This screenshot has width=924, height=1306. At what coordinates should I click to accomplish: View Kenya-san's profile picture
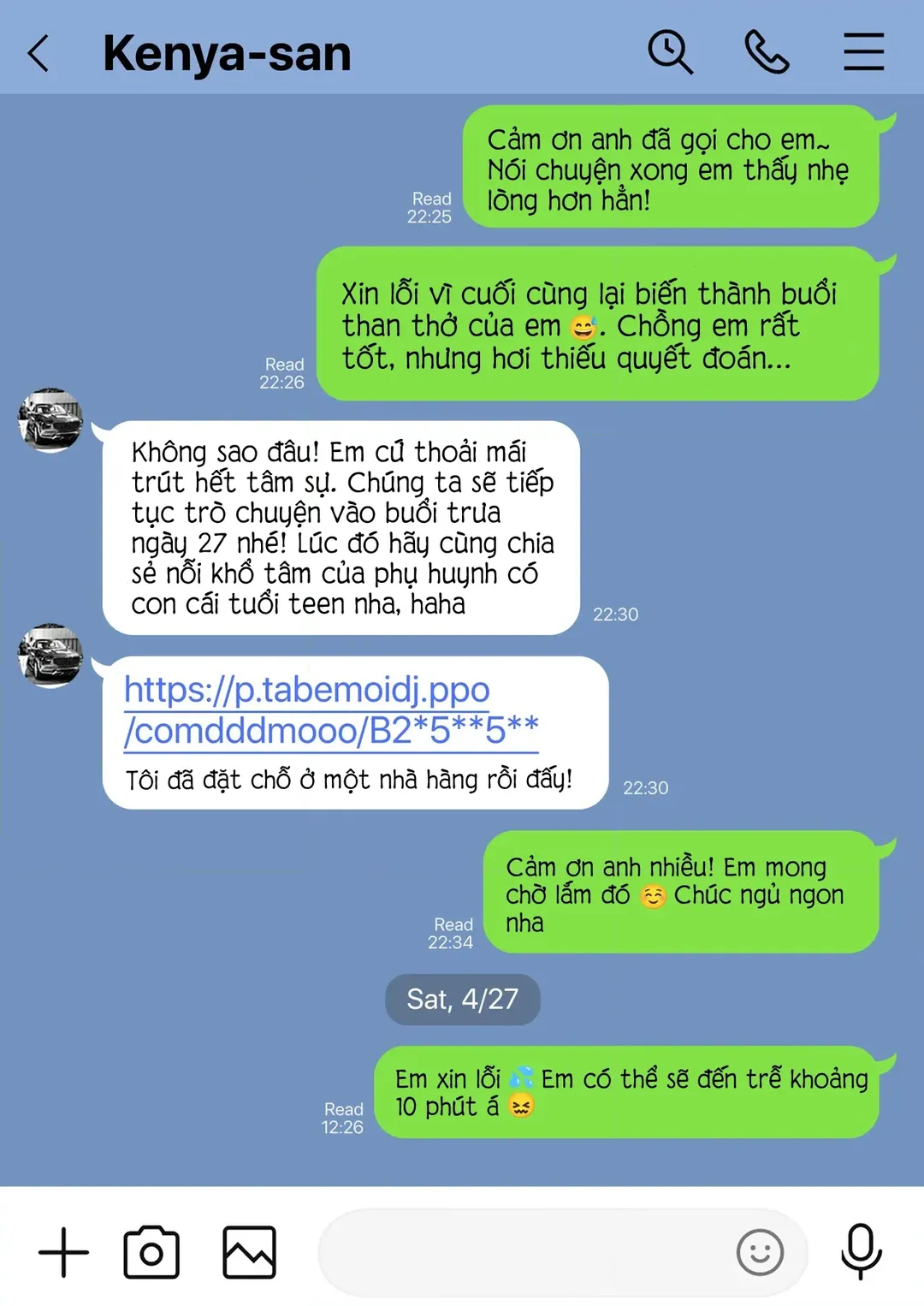pos(50,420)
